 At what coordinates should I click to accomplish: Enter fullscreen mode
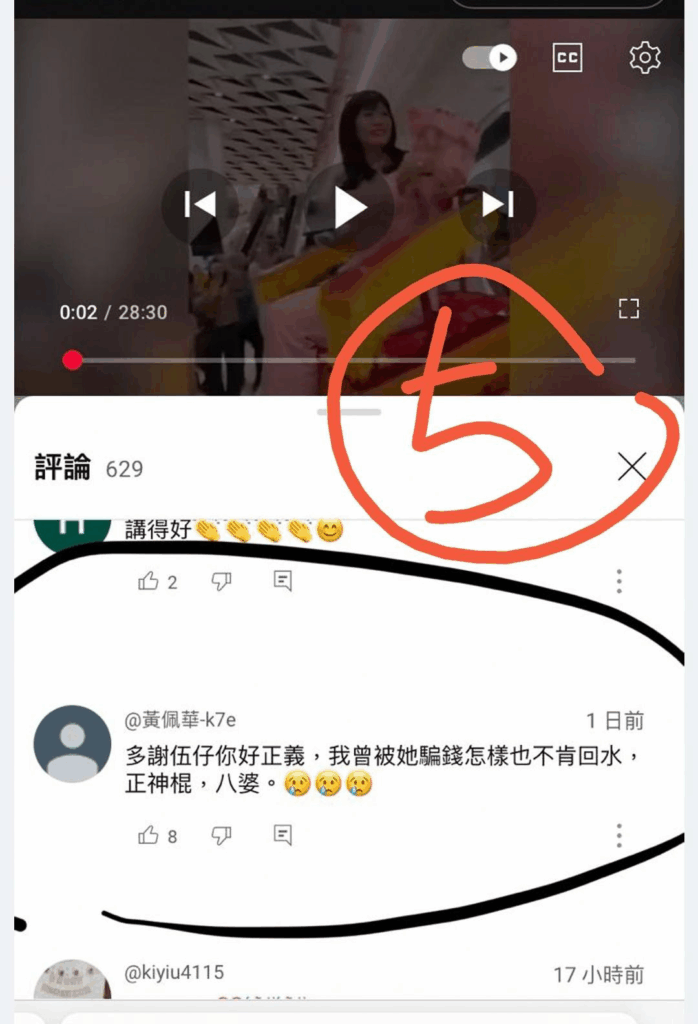tap(628, 308)
